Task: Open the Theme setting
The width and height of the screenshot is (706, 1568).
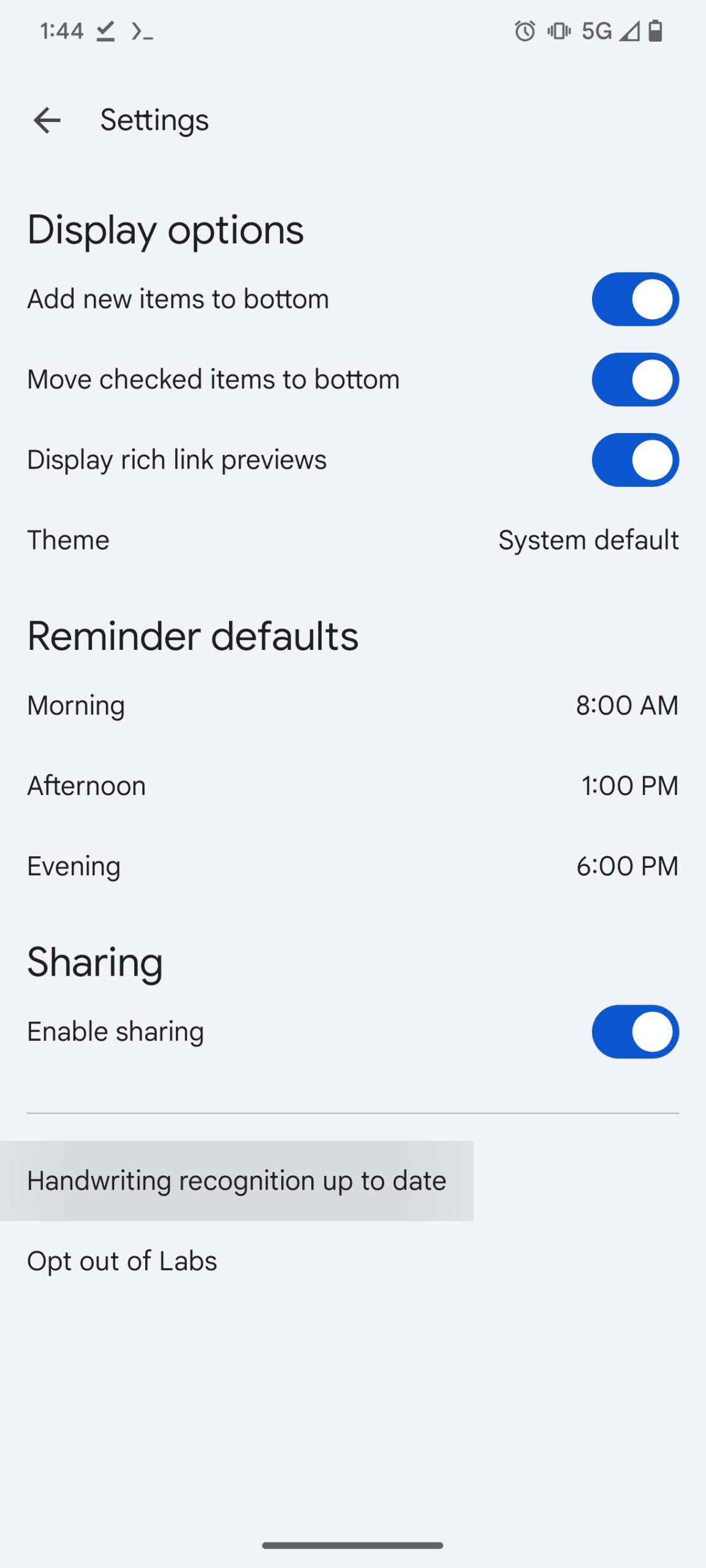Action: pyautogui.click(x=353, y=540)
